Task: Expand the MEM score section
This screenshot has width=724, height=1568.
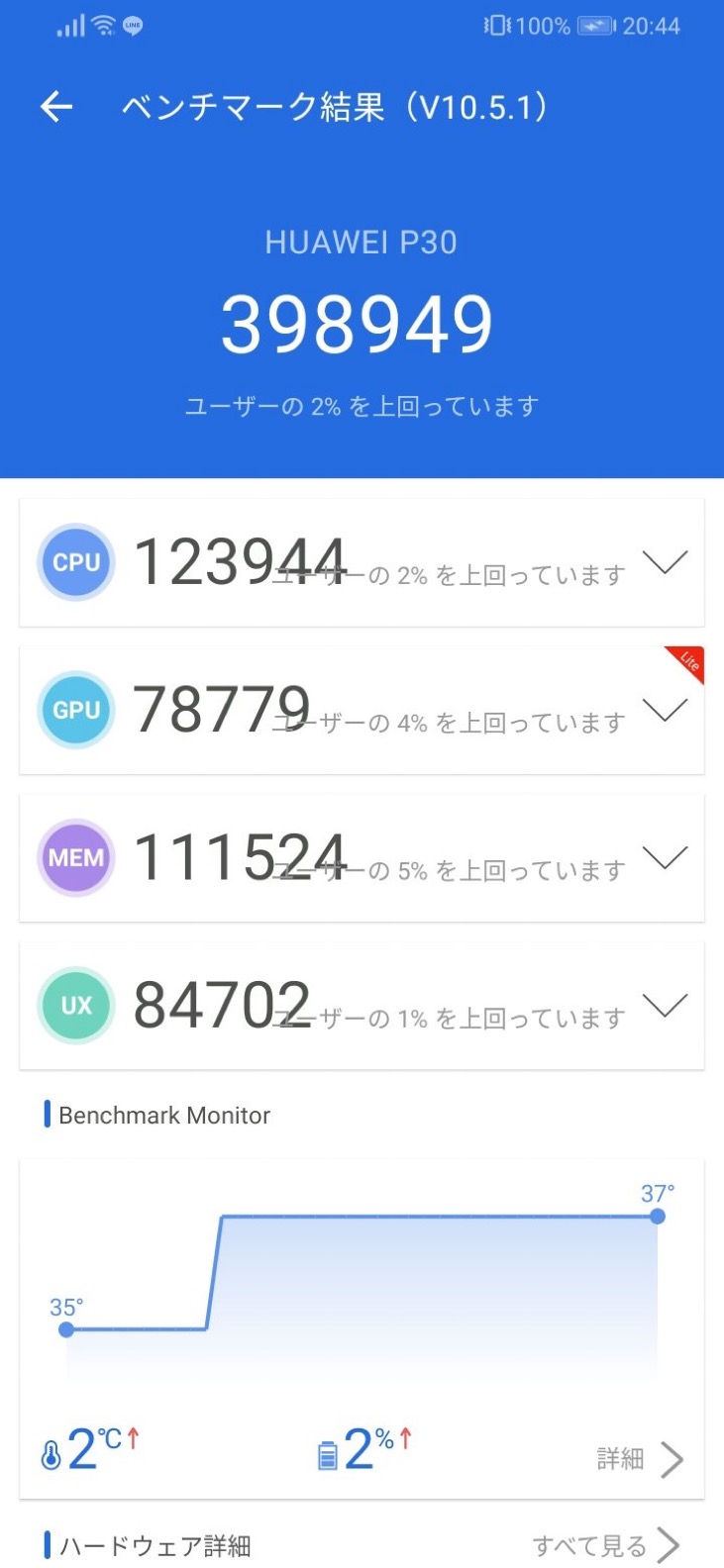Action: [665, 857]
